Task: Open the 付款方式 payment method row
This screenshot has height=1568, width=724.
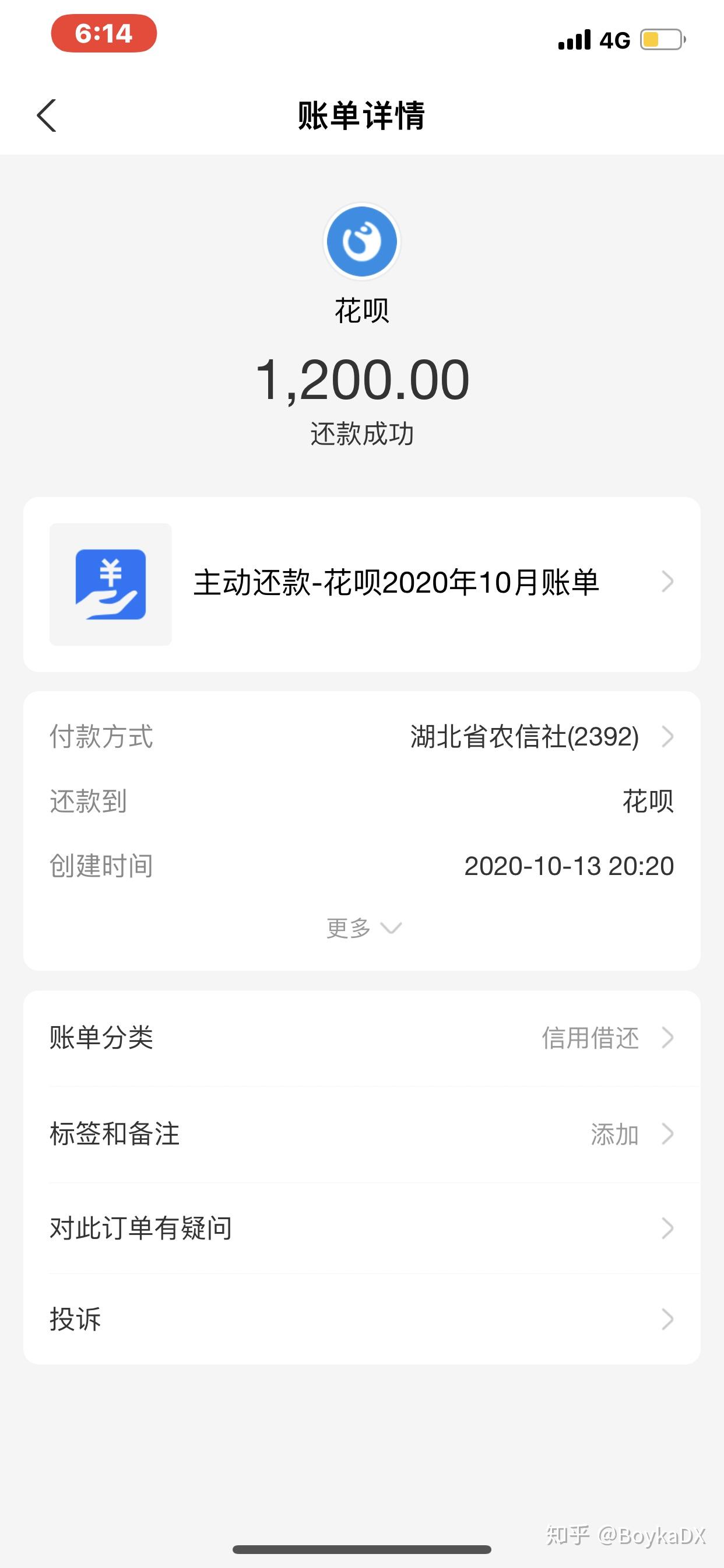Action: [x=362, y=738]
